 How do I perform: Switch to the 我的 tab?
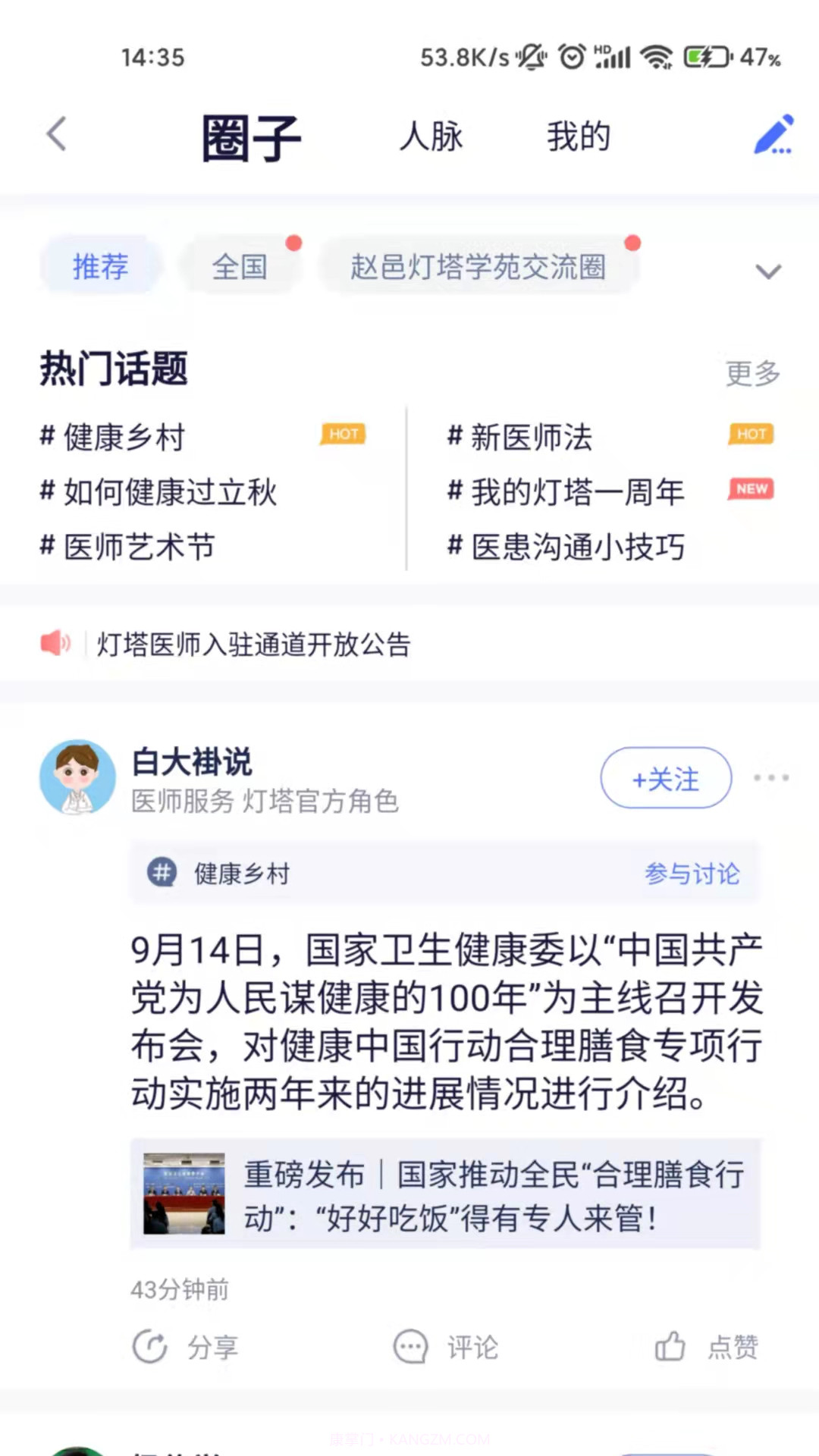[x=578, y=136]
